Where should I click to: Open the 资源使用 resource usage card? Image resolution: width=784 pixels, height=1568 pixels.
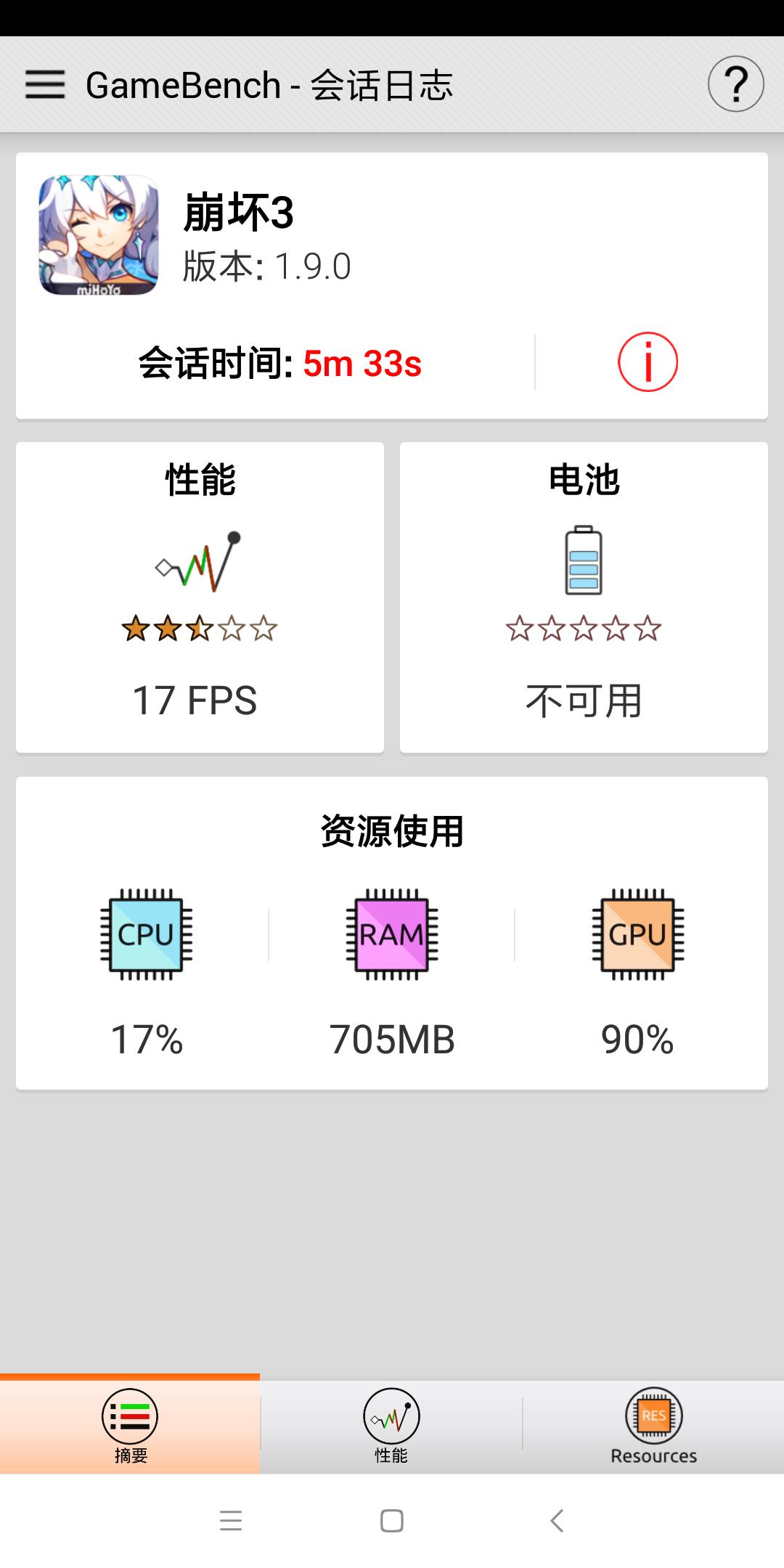pos(392,933)
